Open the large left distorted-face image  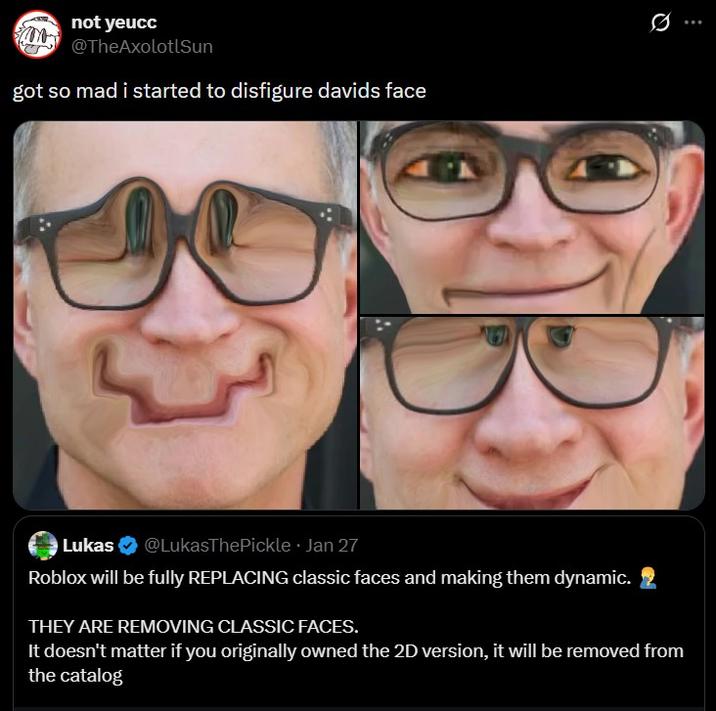point(185,315)
